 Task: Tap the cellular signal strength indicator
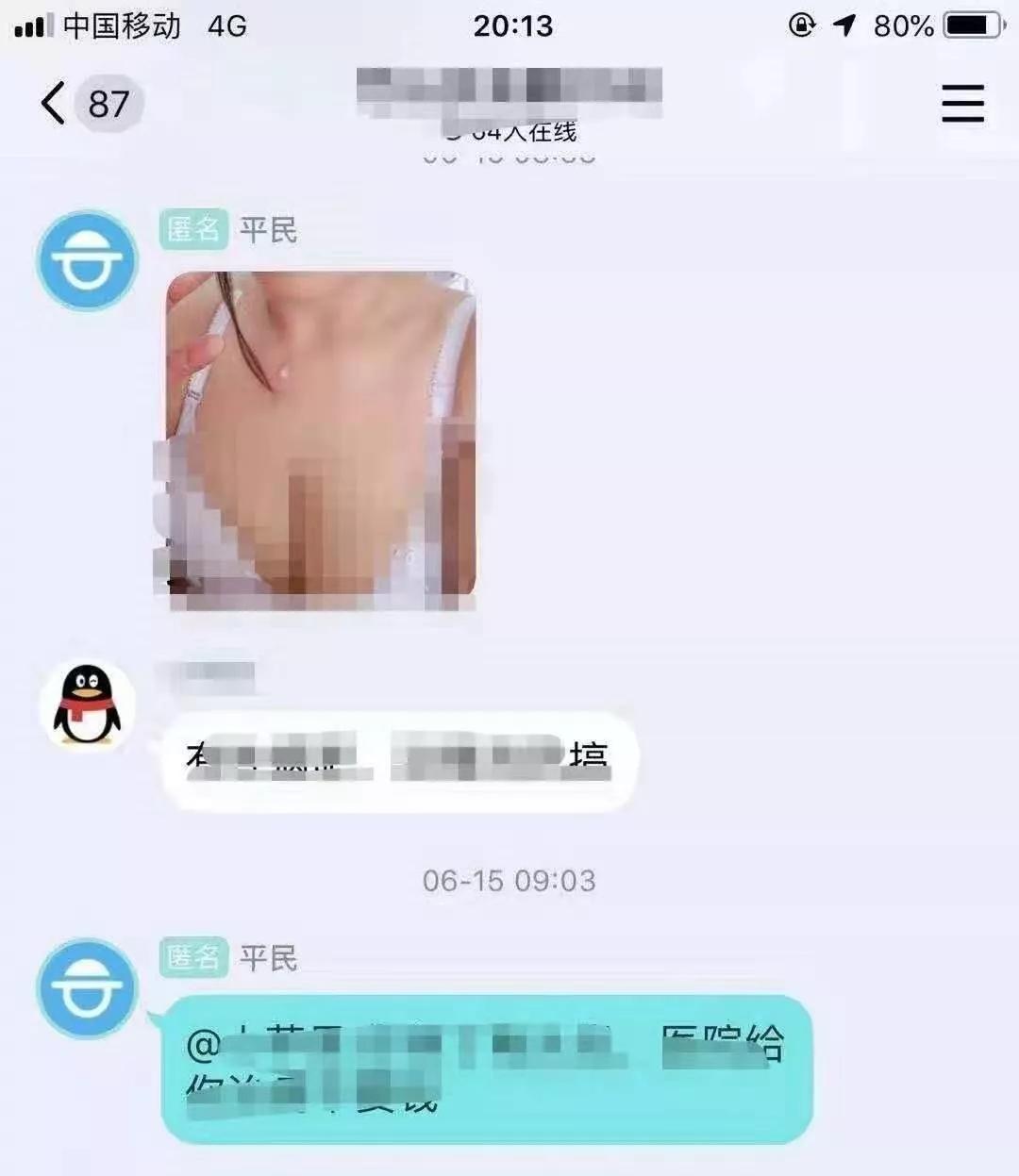click(30, 25)
